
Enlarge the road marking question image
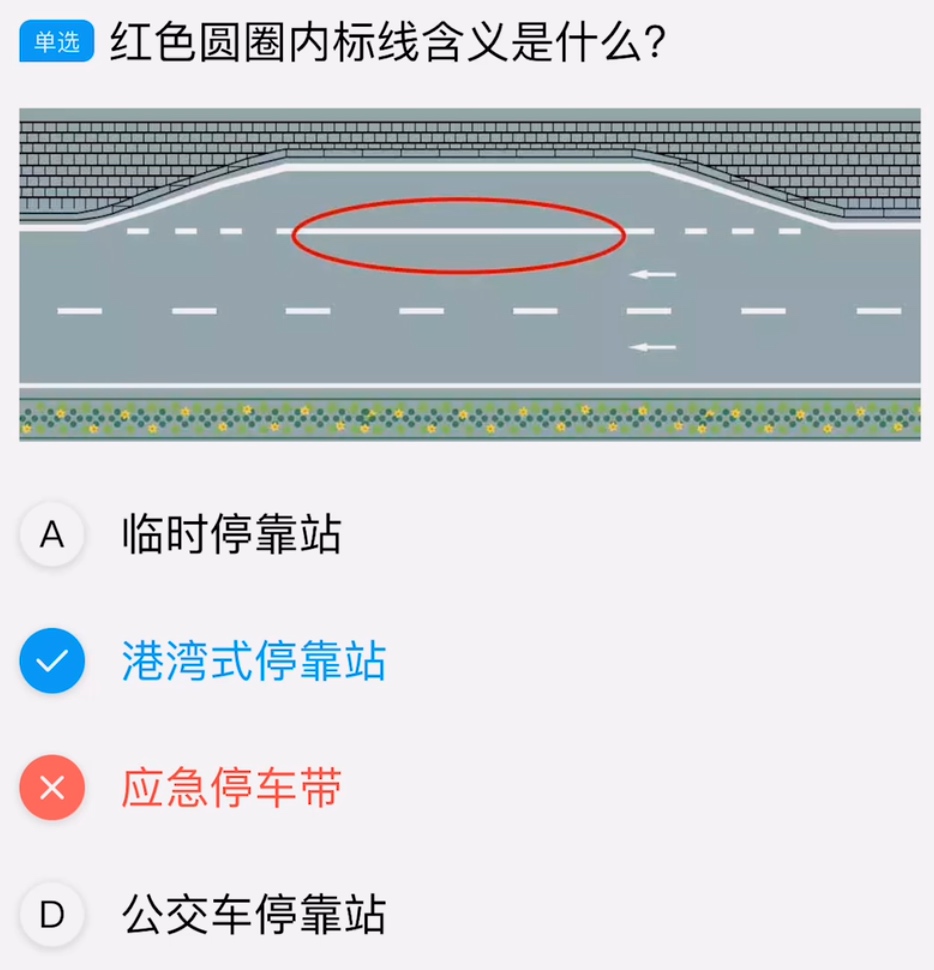pyautogui.click(x=469, y=274)
